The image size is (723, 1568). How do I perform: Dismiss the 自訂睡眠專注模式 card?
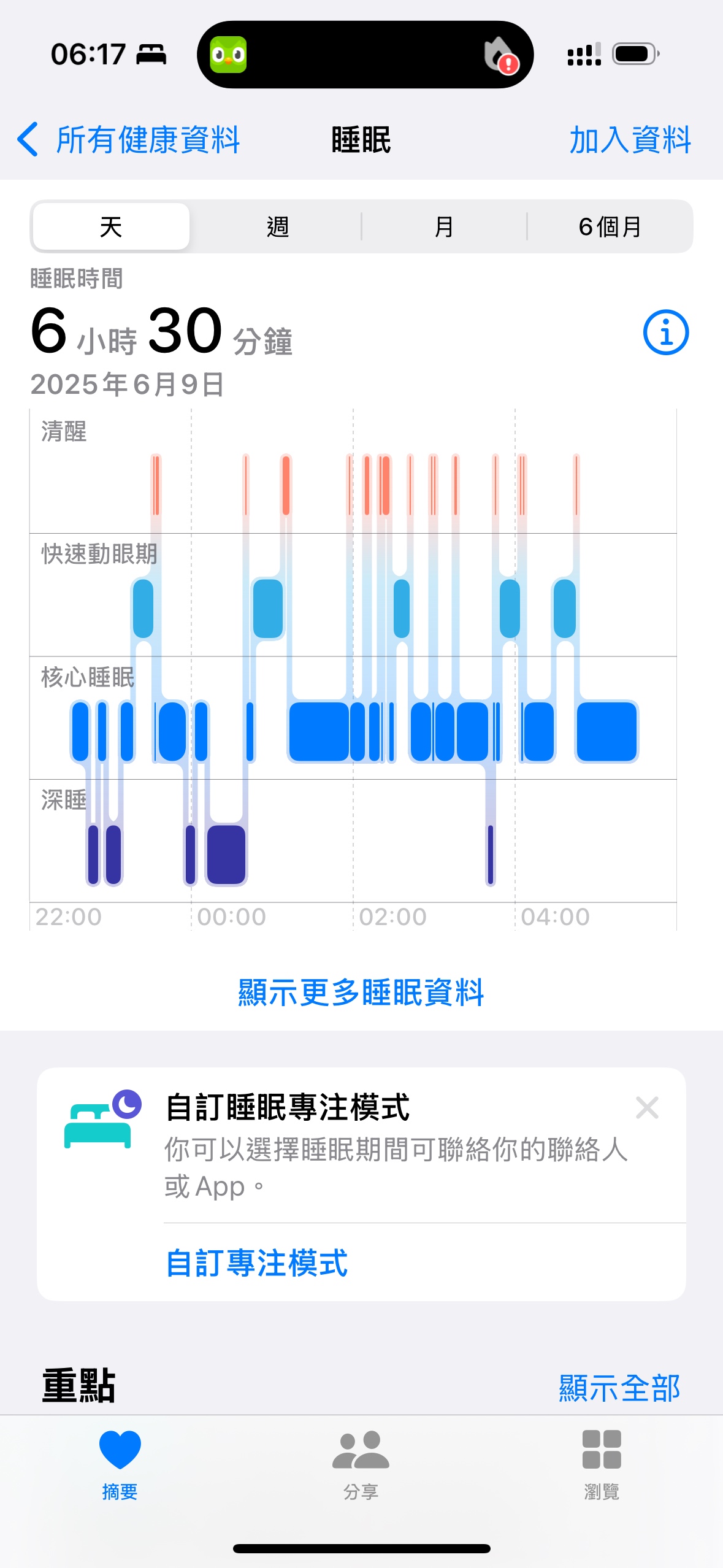click(647, 1107)
